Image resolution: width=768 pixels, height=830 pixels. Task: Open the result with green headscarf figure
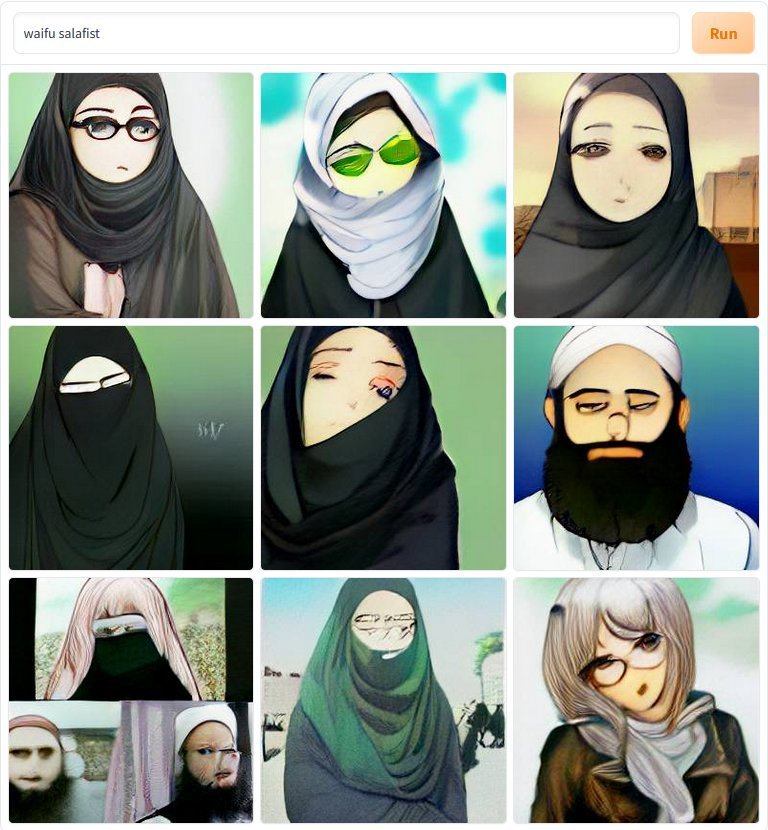pyautogui.click(x=383, y=700)
